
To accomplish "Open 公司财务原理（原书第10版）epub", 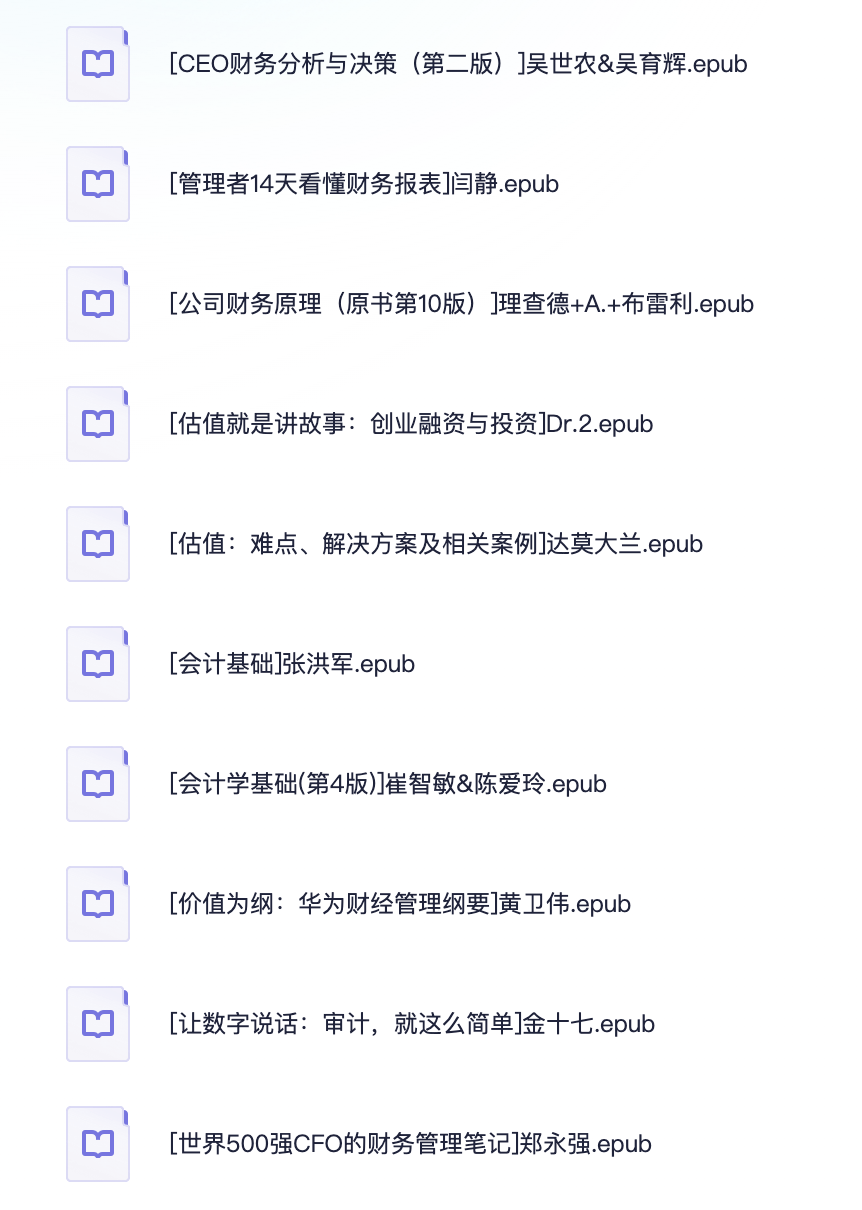I will click(458, 303).
